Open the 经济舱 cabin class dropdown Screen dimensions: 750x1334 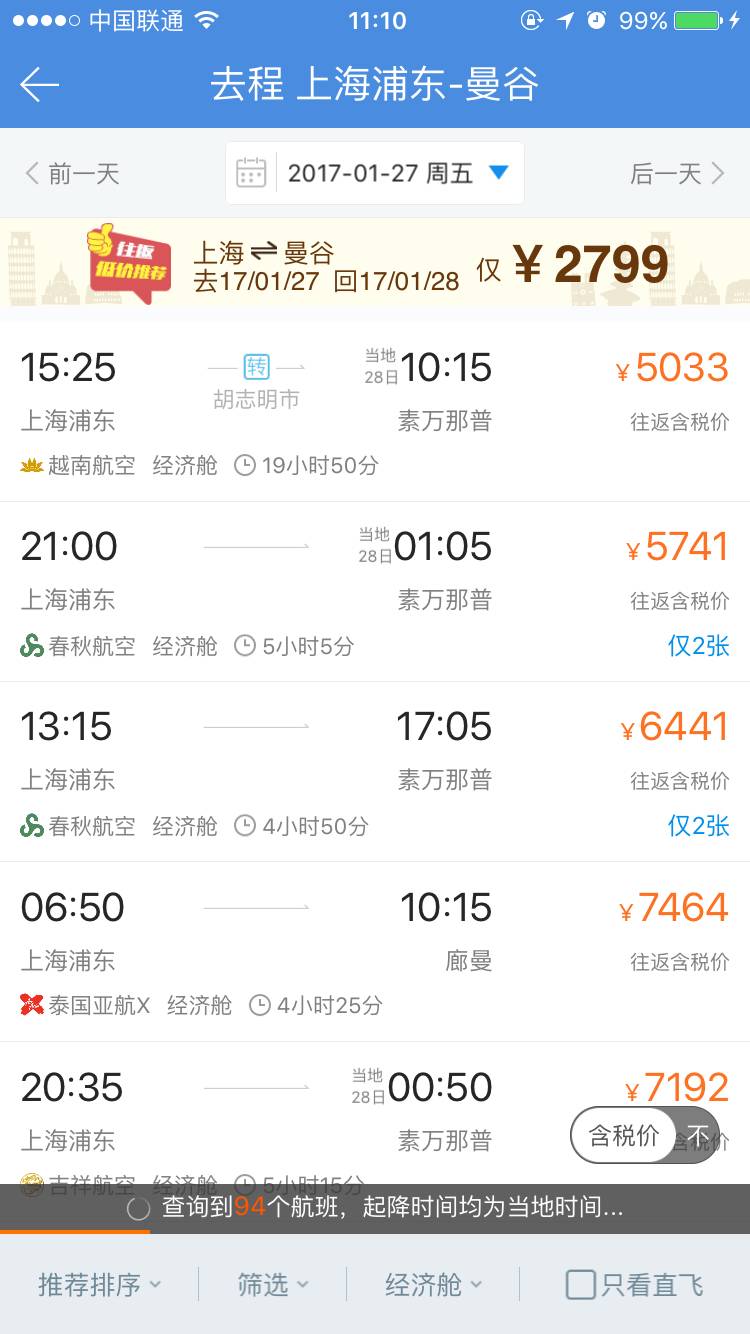tap(430, 1285)
